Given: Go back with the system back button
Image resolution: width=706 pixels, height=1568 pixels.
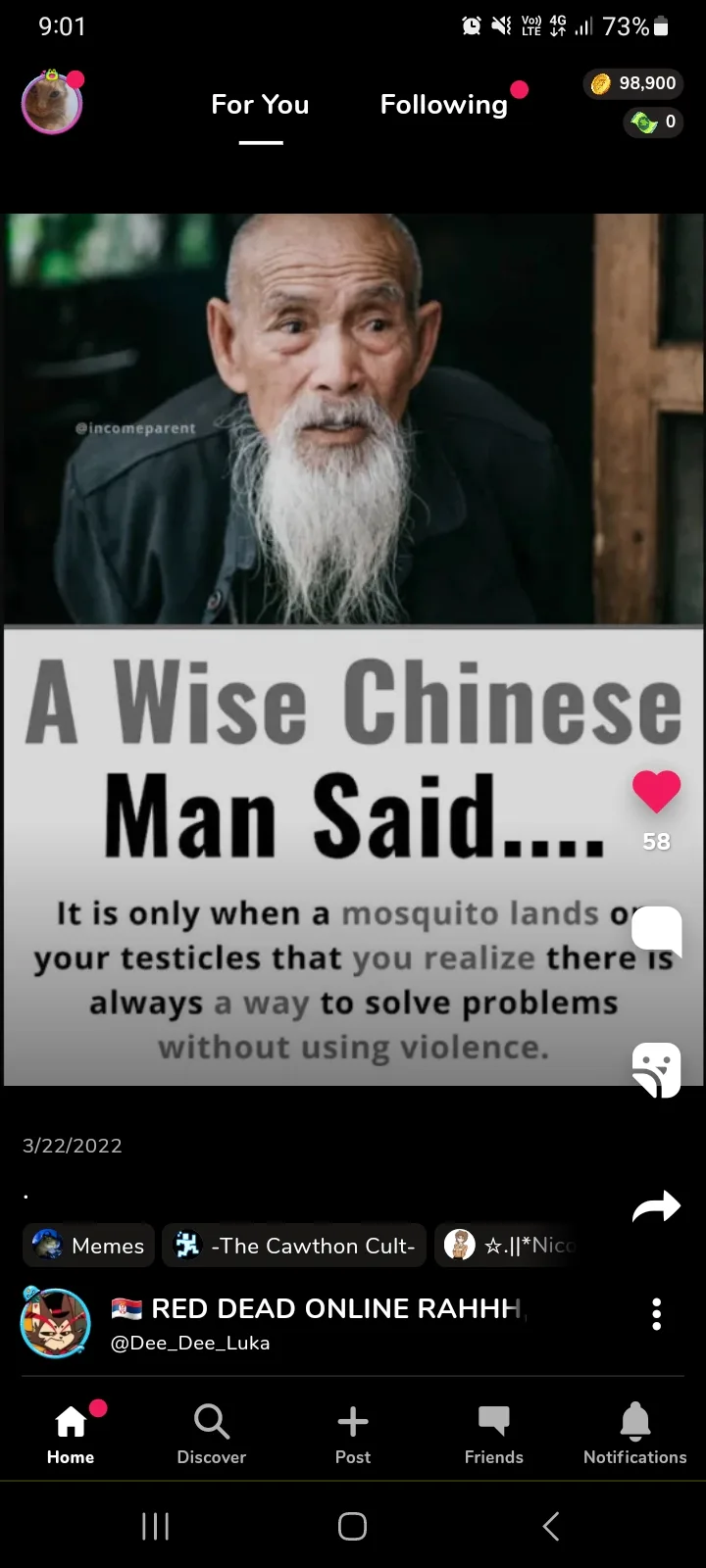Looking at the screenshot, I should [x=551, y=1526].
